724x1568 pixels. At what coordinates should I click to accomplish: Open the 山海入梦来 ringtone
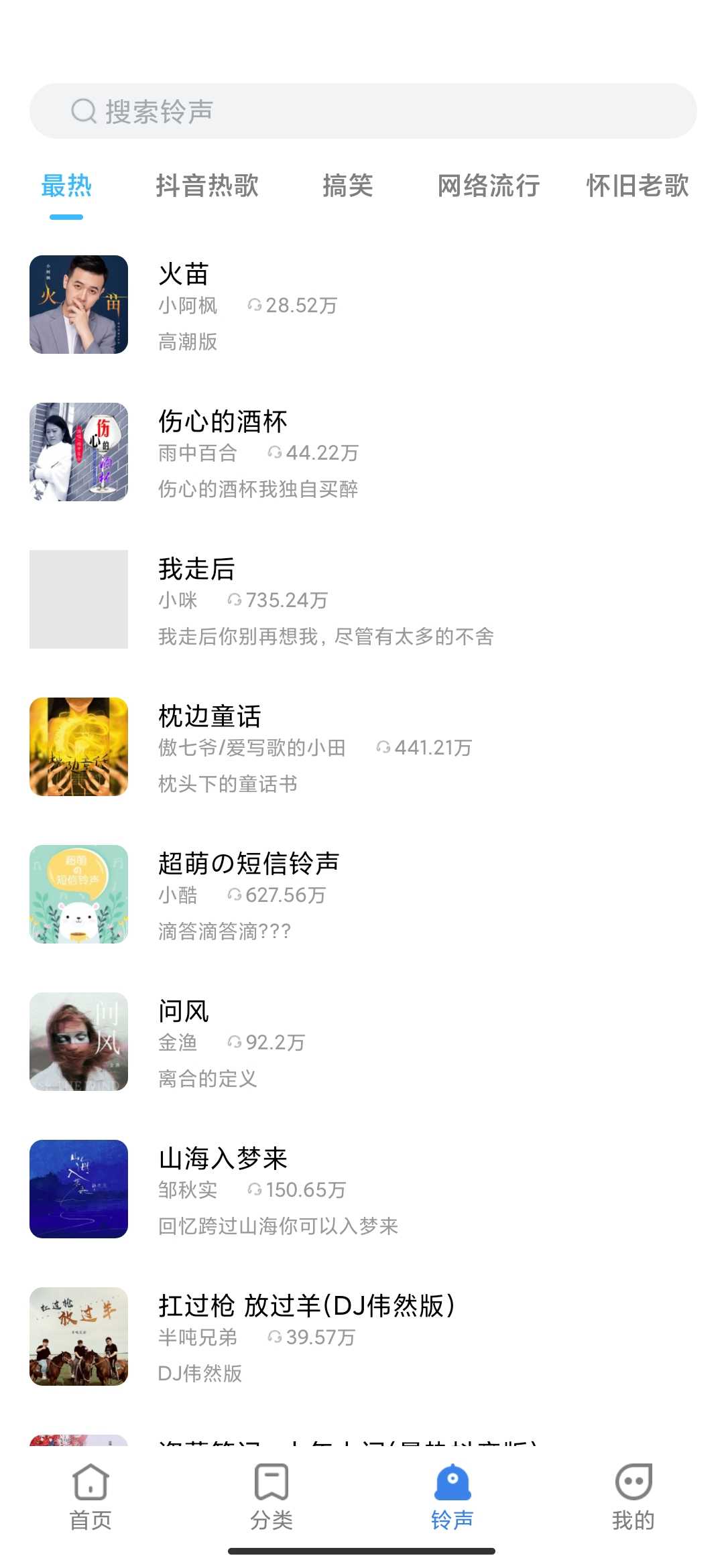362,1189
